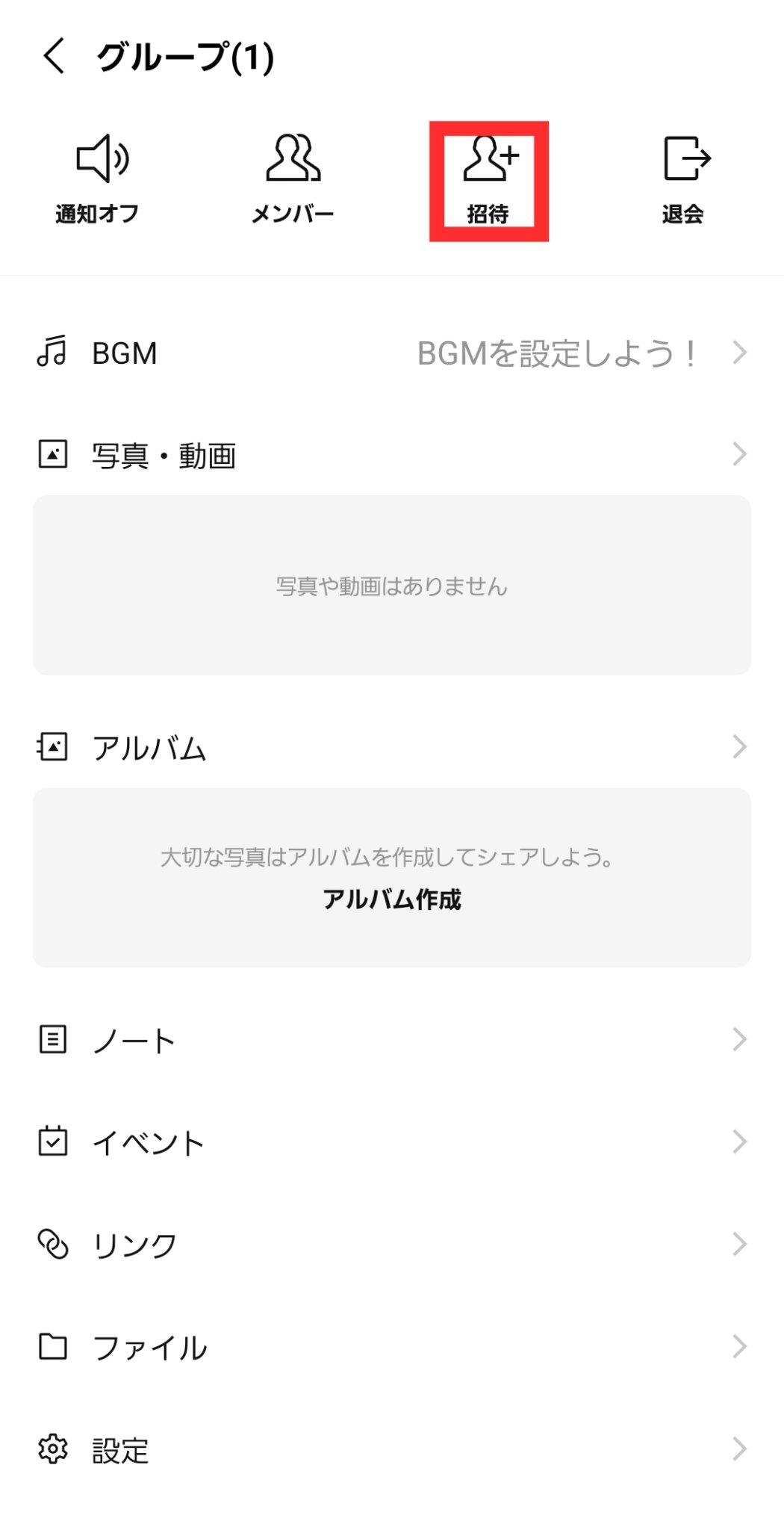Open 写真・動画 section
Screen dimensions: 784x1530
point(392,454)
